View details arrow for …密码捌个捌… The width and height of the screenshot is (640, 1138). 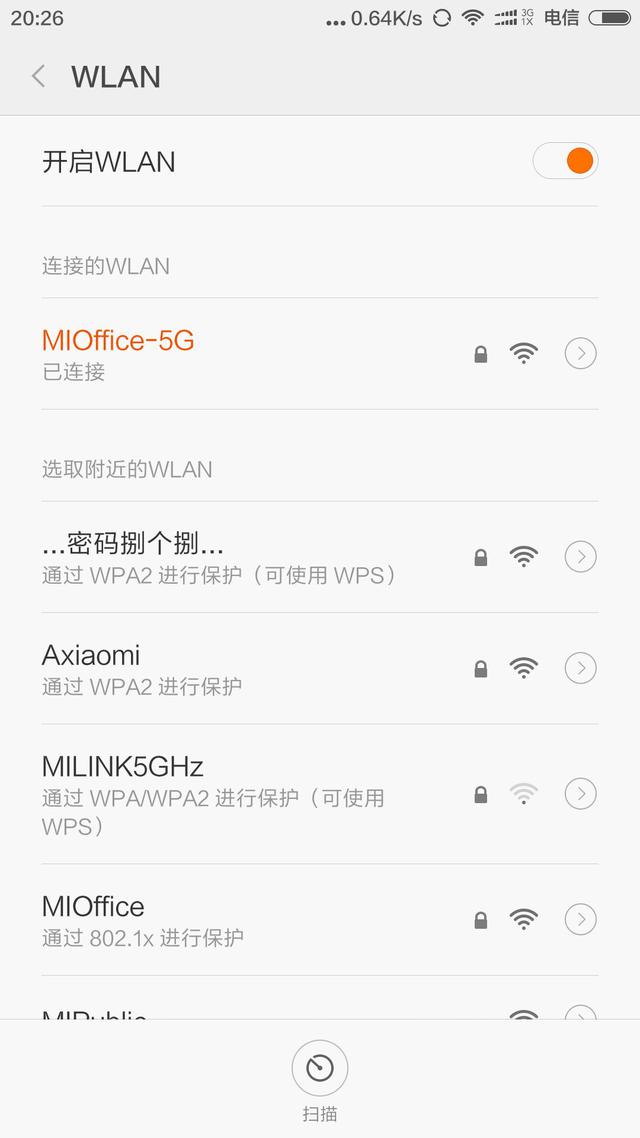(581, 556)
